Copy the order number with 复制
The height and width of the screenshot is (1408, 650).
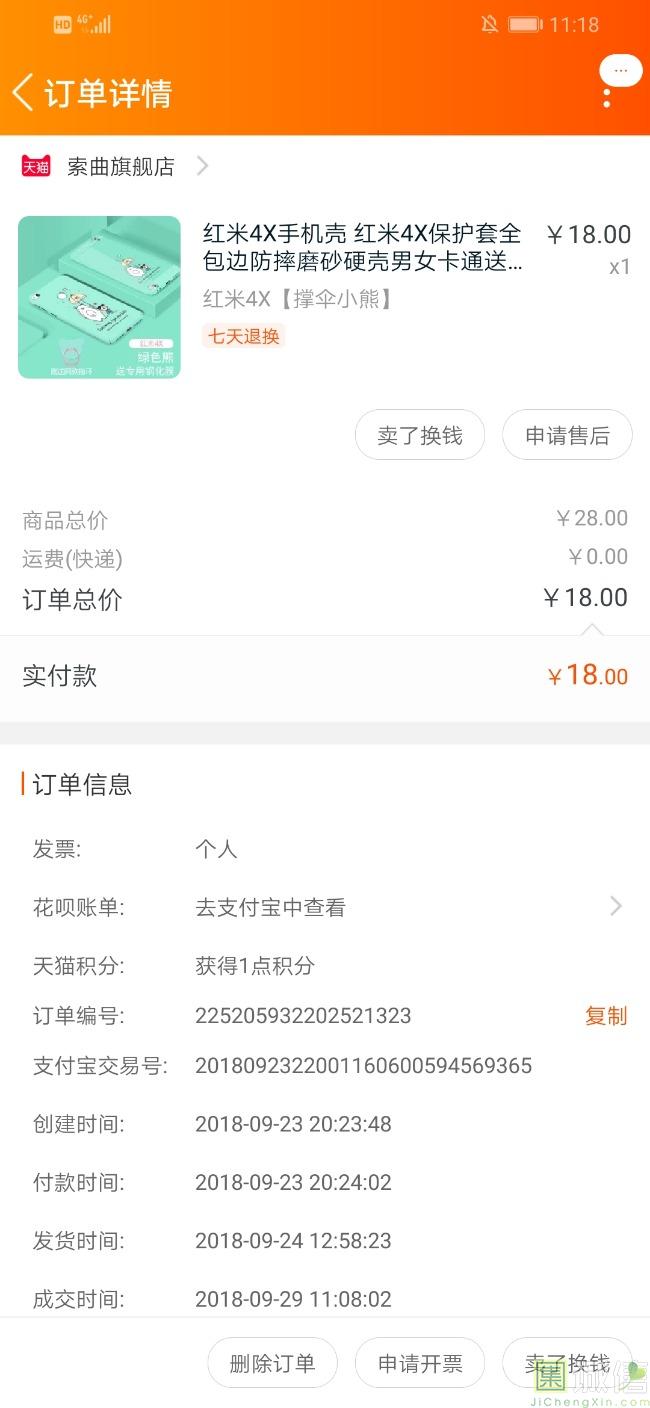coord(606,1016)
